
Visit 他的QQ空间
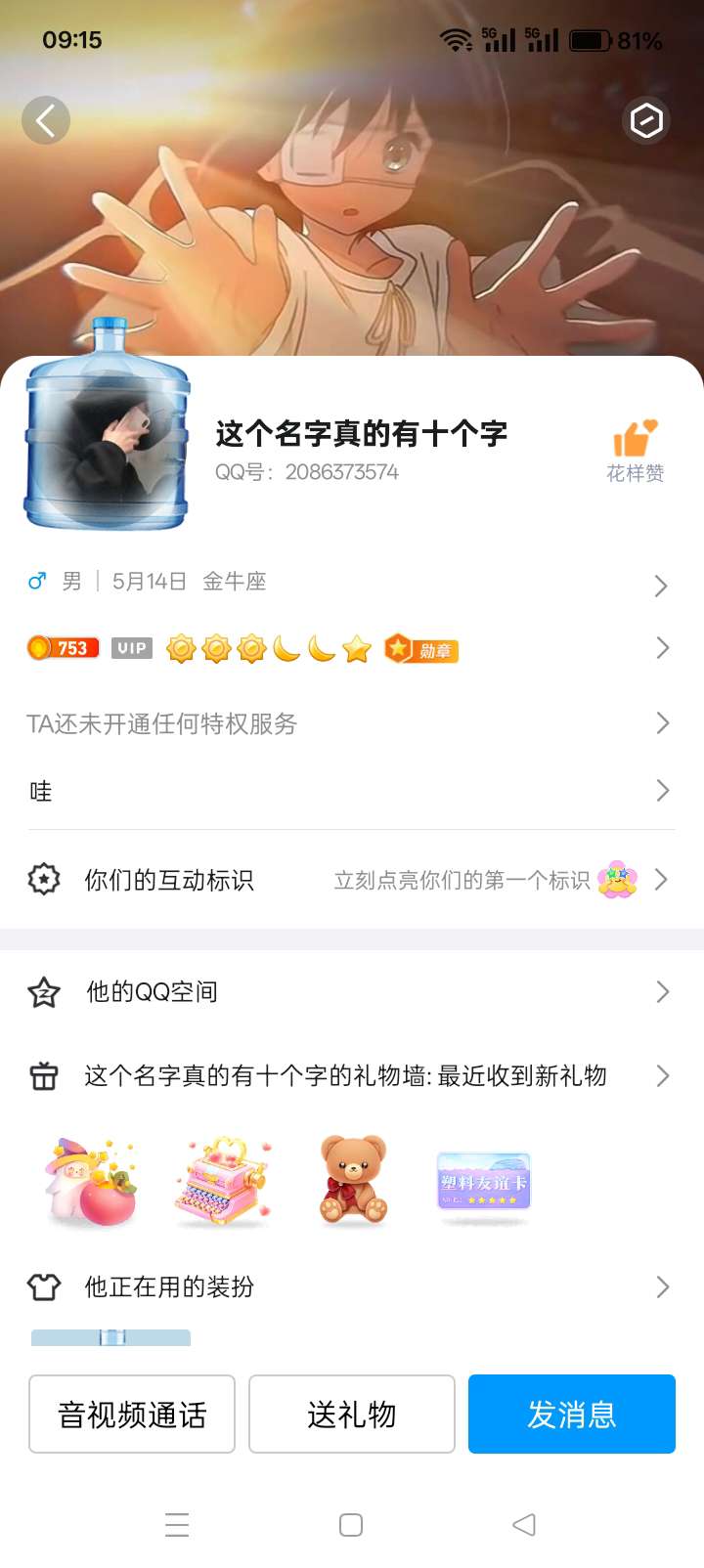350,992
